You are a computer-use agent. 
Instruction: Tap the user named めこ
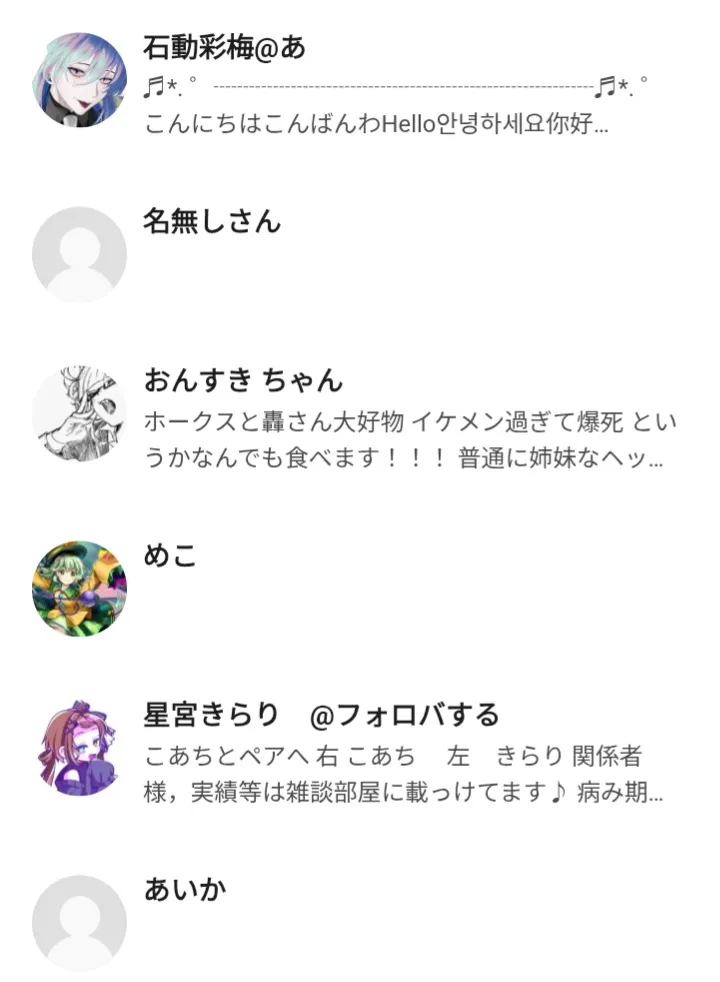point(170,556)
